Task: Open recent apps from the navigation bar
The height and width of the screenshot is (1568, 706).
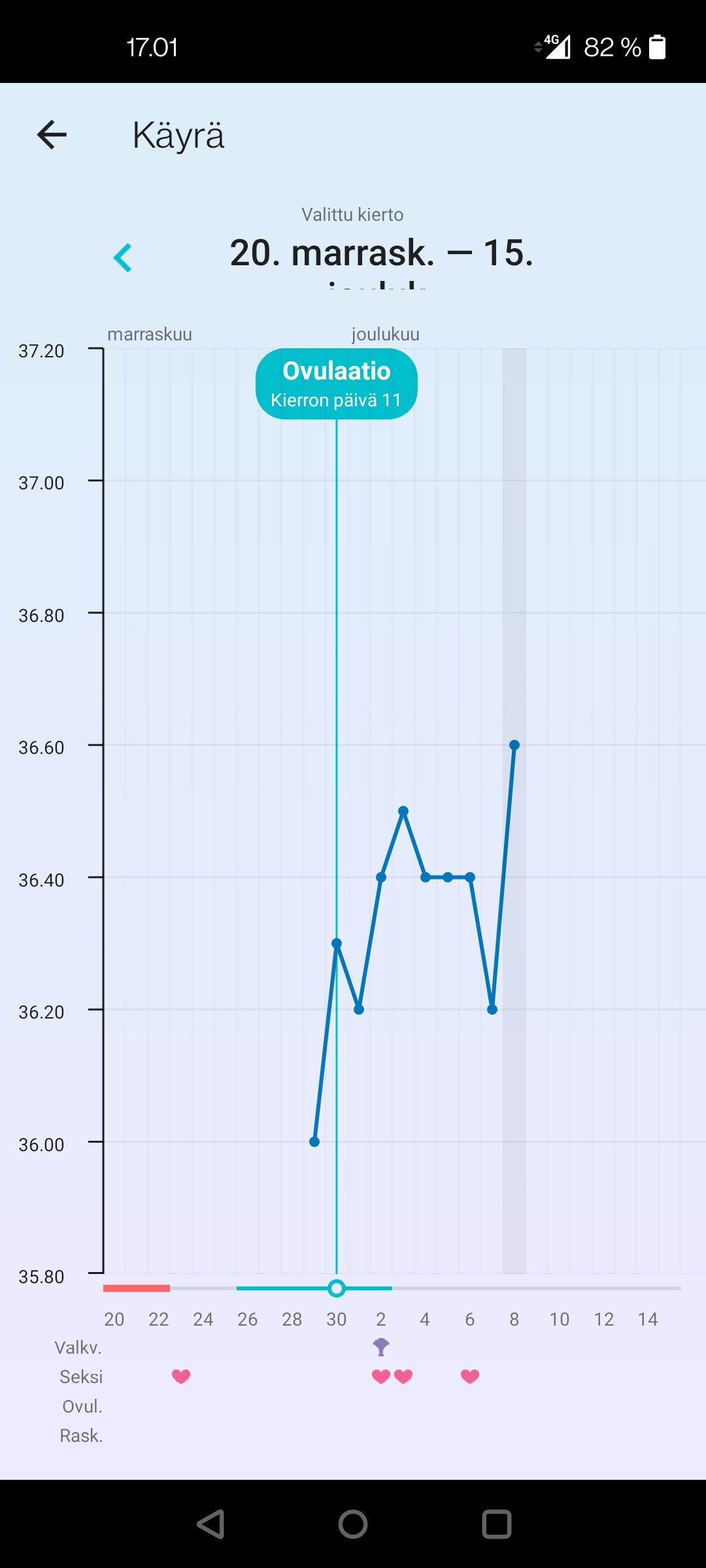Action: 496,1524
